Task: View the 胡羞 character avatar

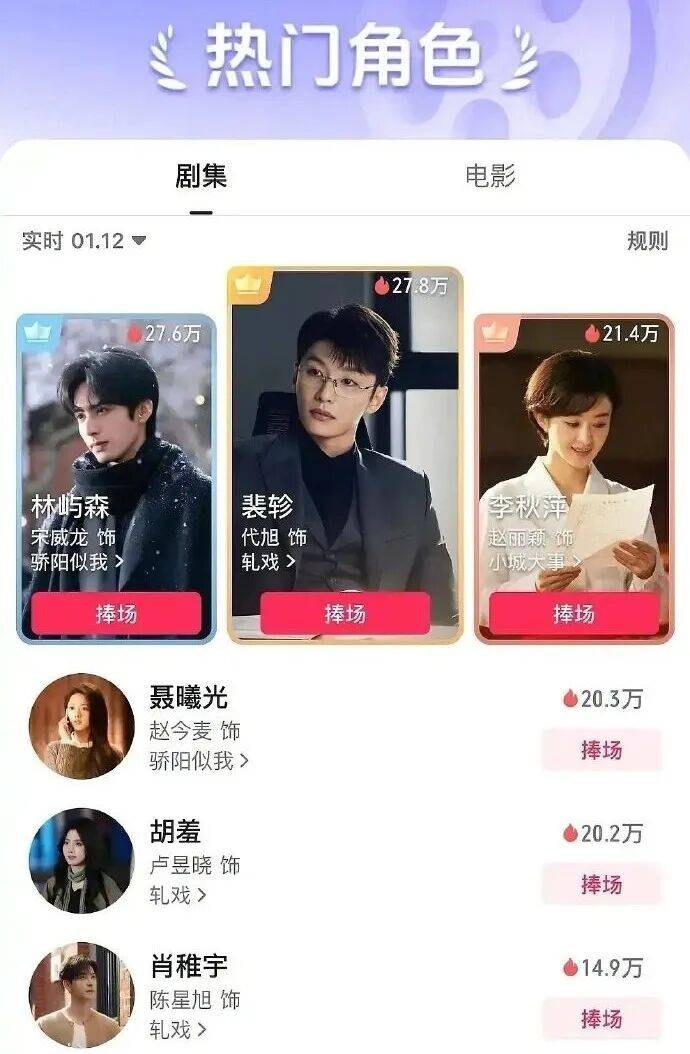Action: [81, 860]
